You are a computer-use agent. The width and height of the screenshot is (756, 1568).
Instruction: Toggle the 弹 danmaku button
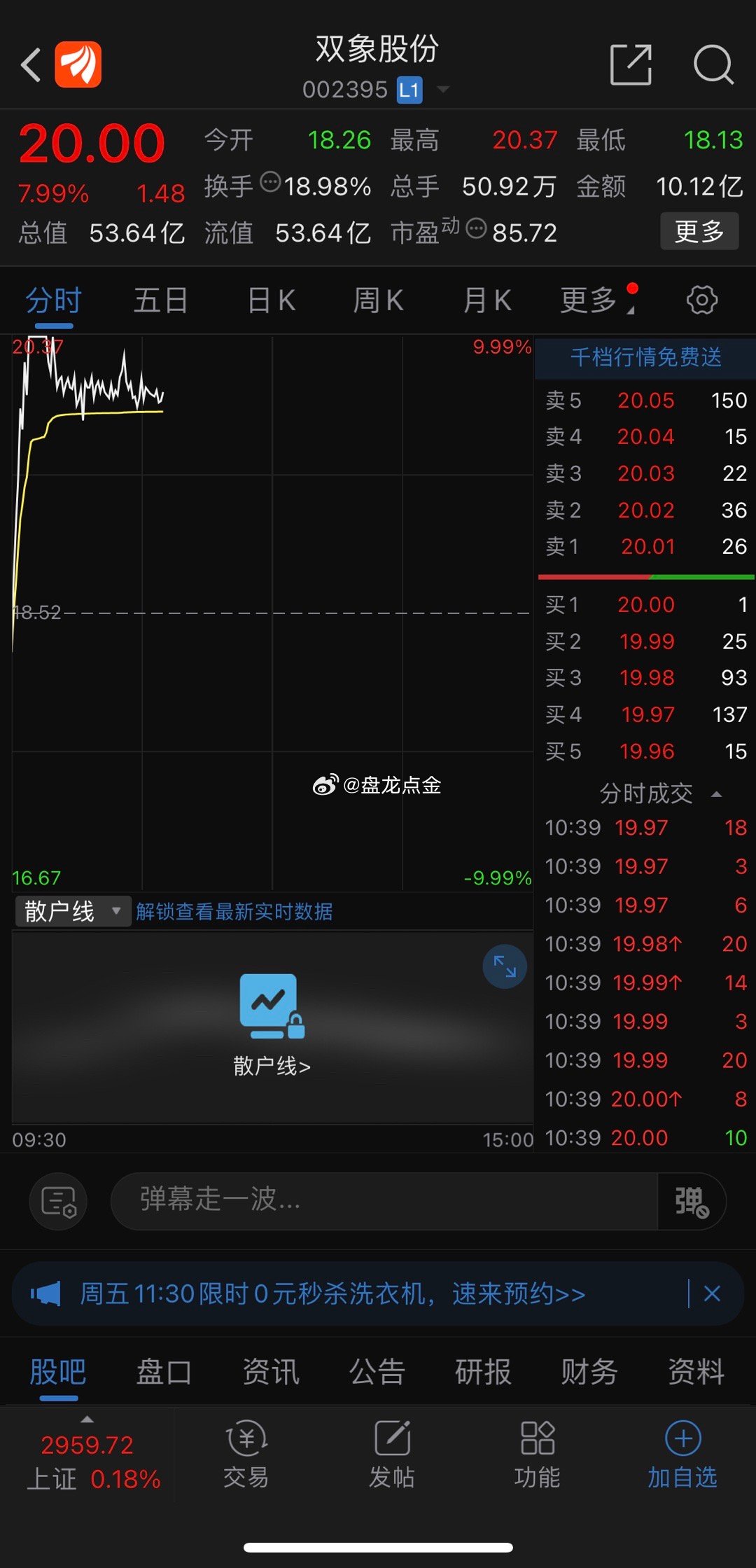691,1201
